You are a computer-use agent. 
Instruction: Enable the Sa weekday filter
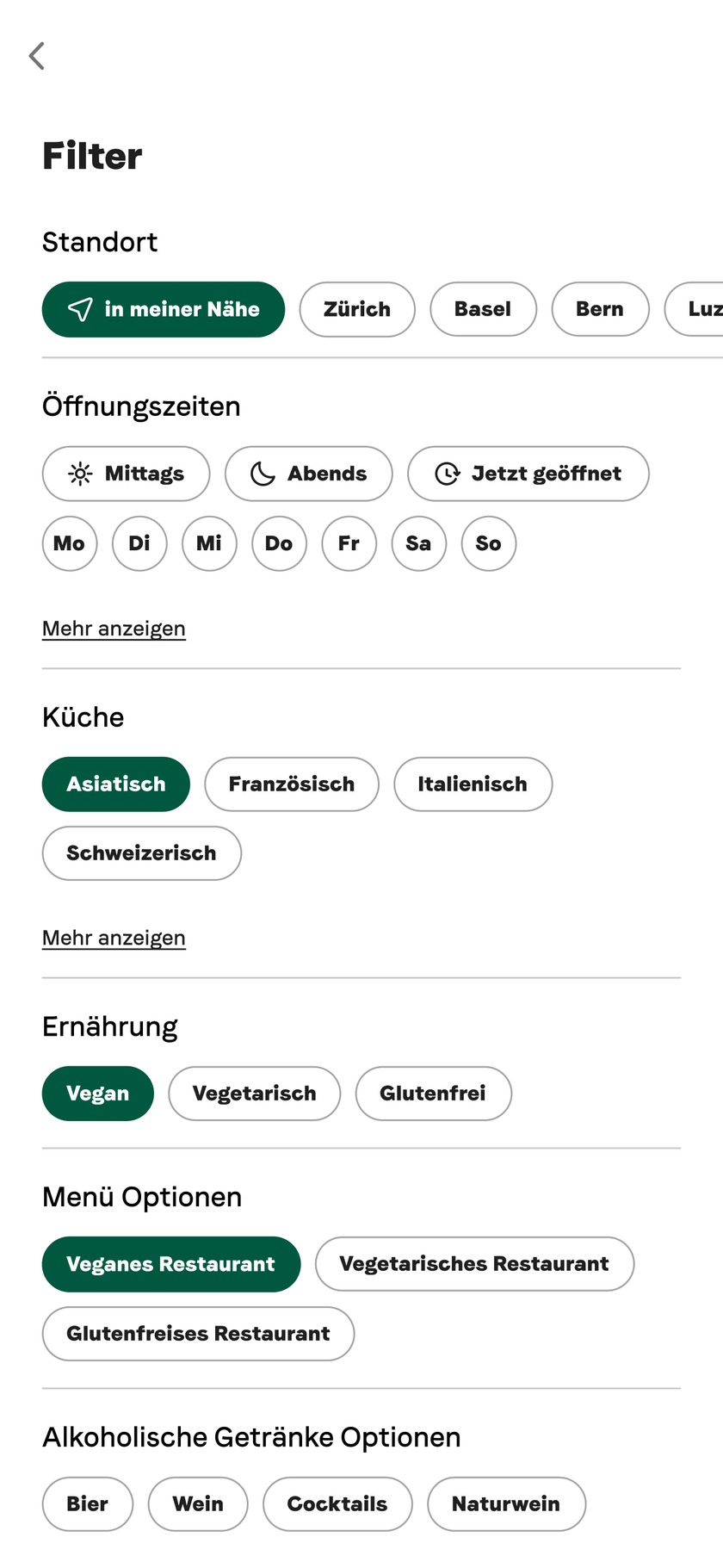point(419,543)
